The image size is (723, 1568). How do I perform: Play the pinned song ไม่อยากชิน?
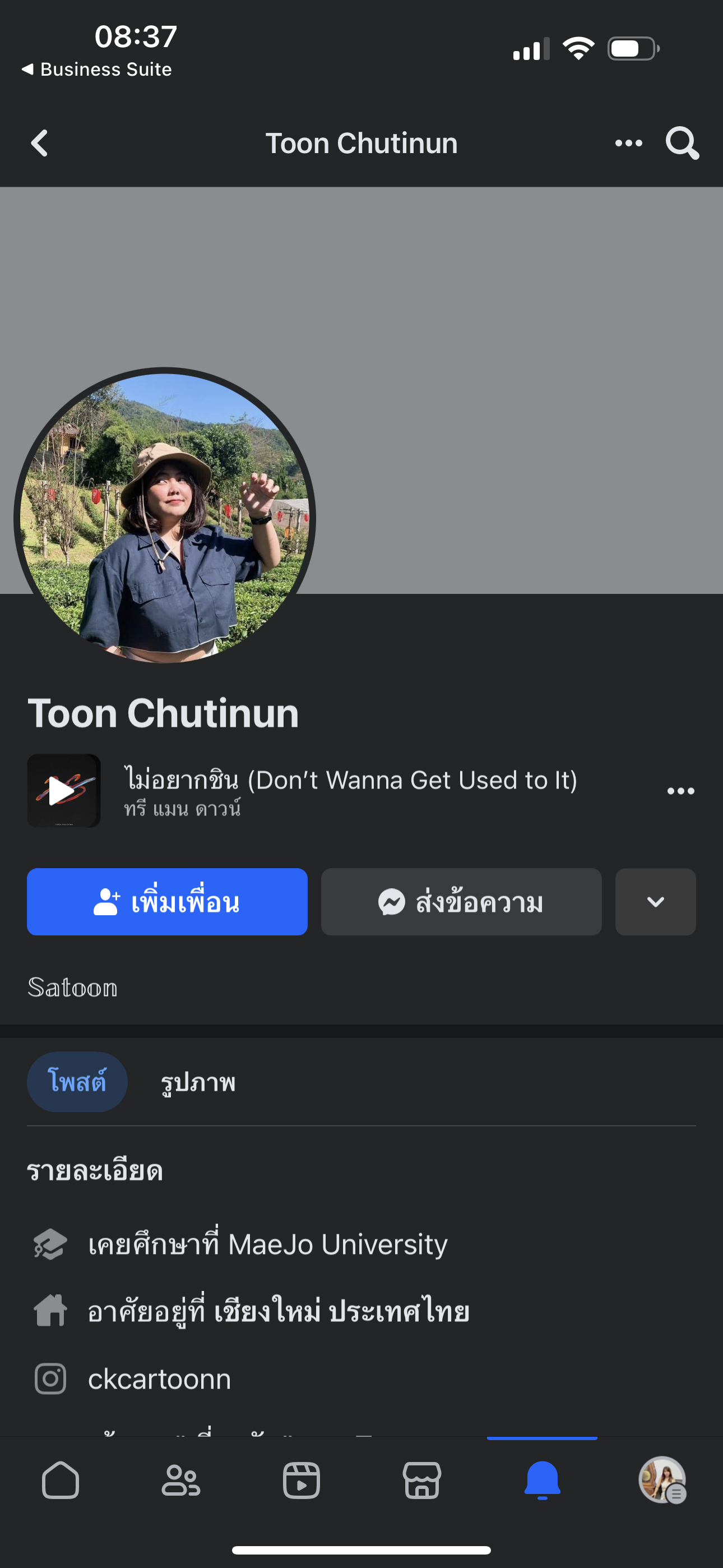coord(63,790)
